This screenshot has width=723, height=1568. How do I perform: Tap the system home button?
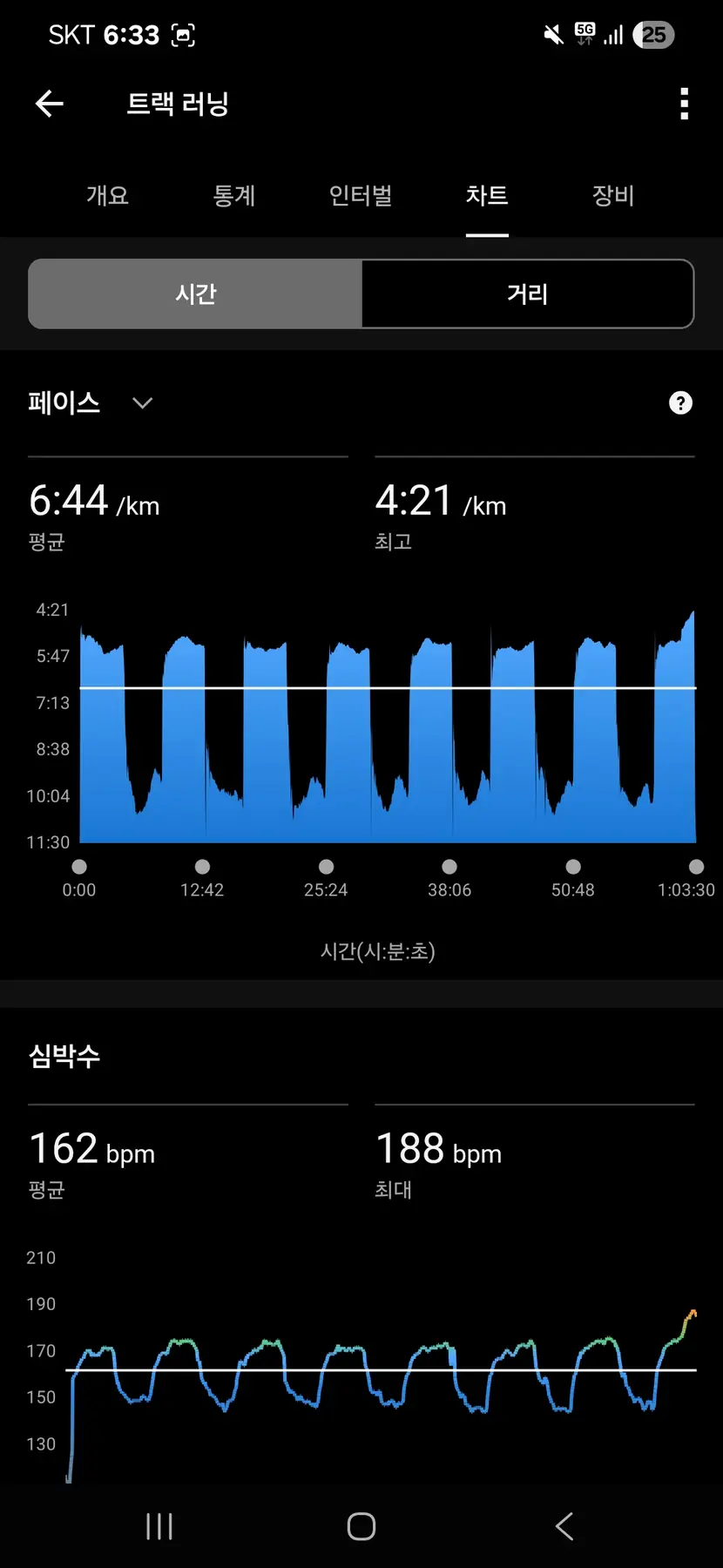(361, 1526)
